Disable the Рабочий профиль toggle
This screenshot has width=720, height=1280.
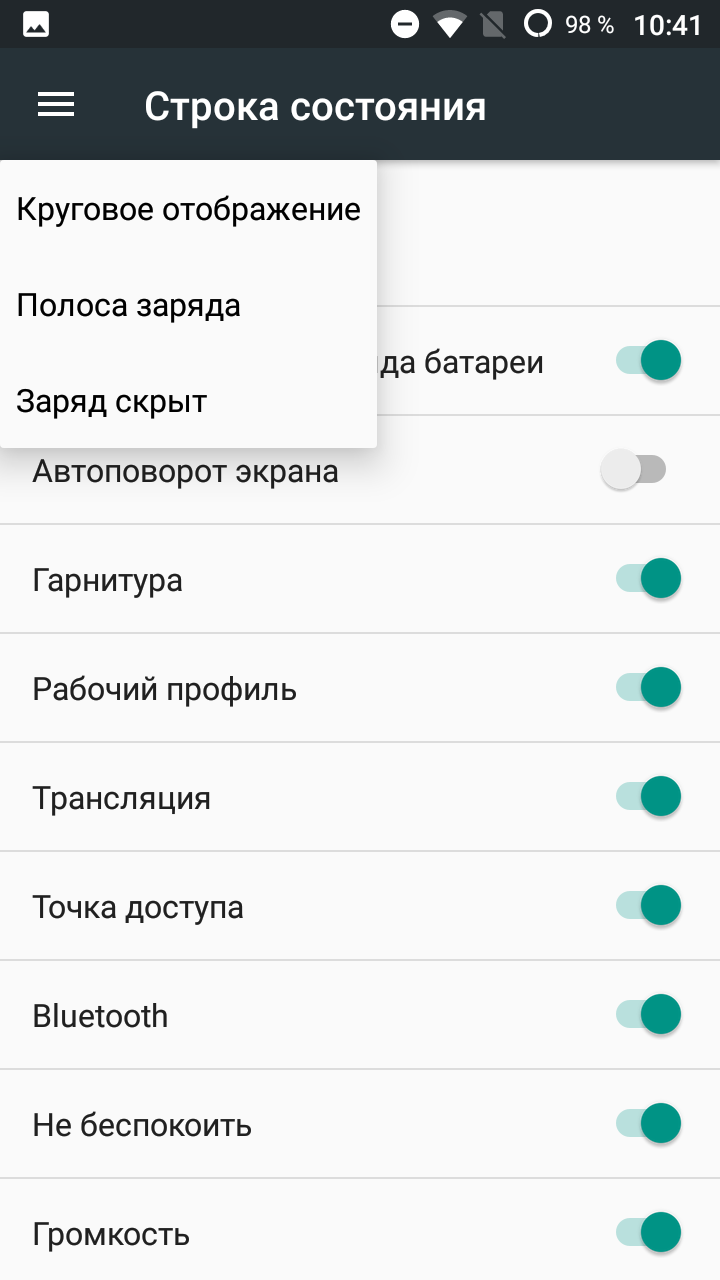(648, 688)
